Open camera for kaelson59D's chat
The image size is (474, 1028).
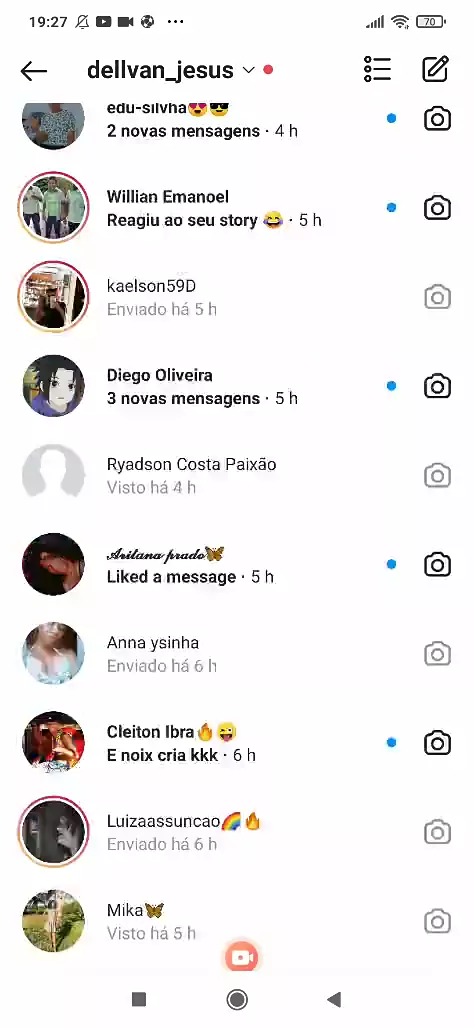pyautogui.click(x=437, y=297)
